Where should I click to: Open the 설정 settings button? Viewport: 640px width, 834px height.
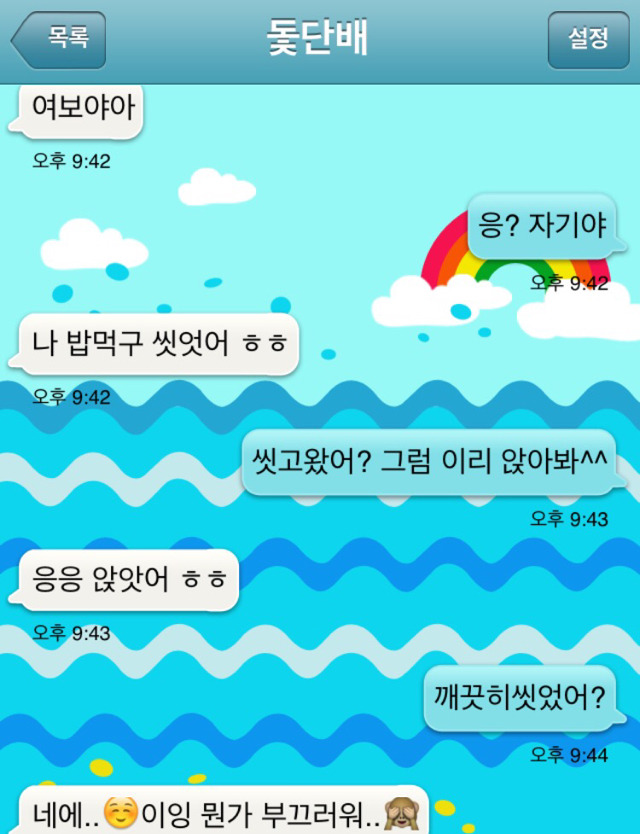click(x=588, y=40)
